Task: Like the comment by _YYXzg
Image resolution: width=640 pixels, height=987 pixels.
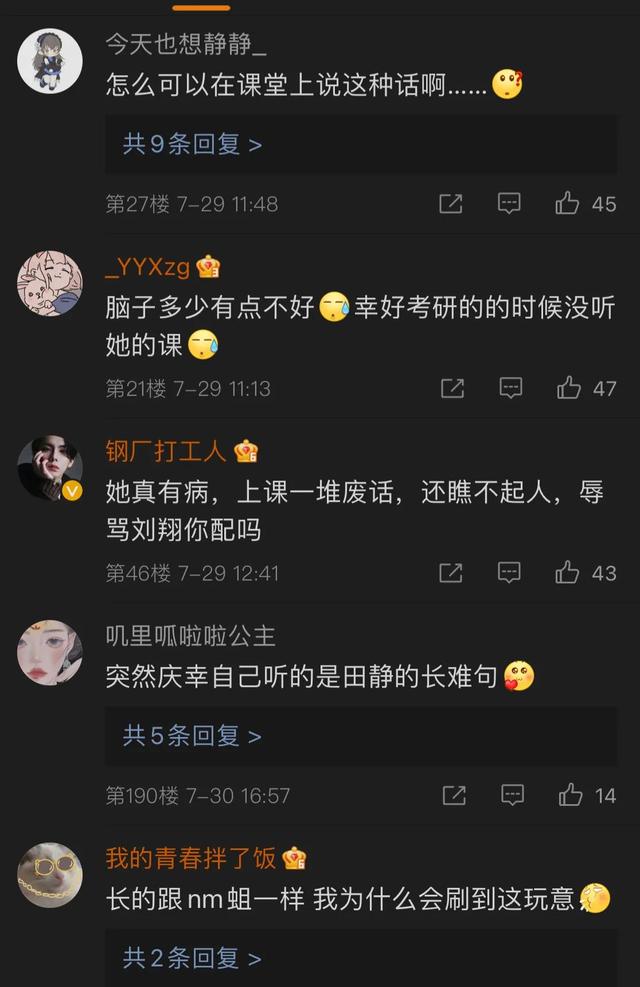Action: click(569, 388)
